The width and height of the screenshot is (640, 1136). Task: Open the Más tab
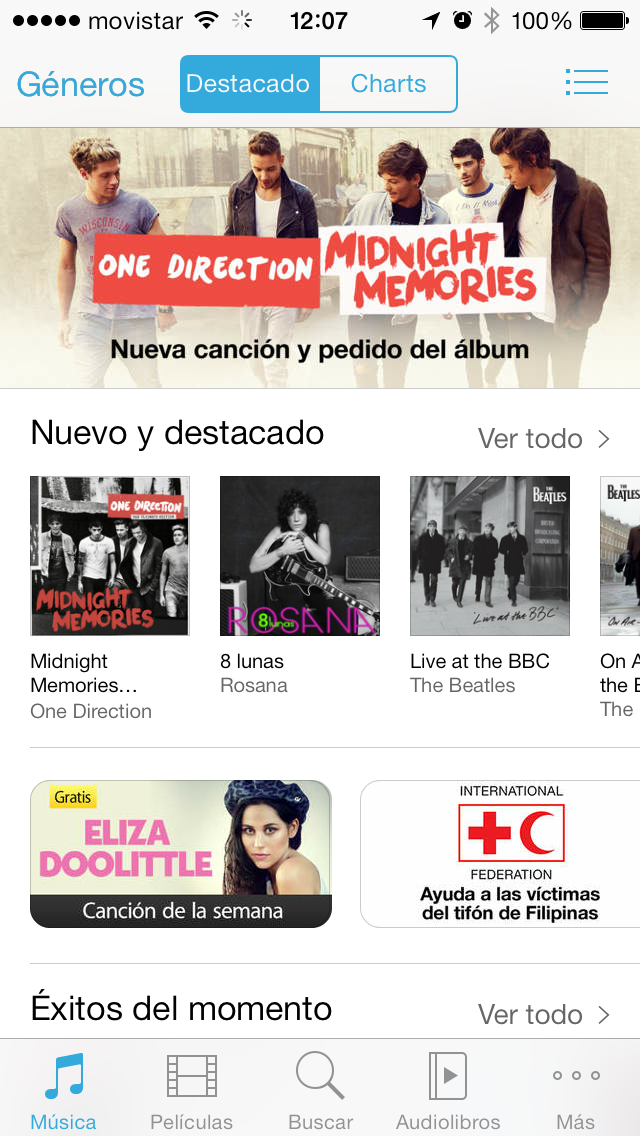pyautogui.click(x=576, y=1090)
